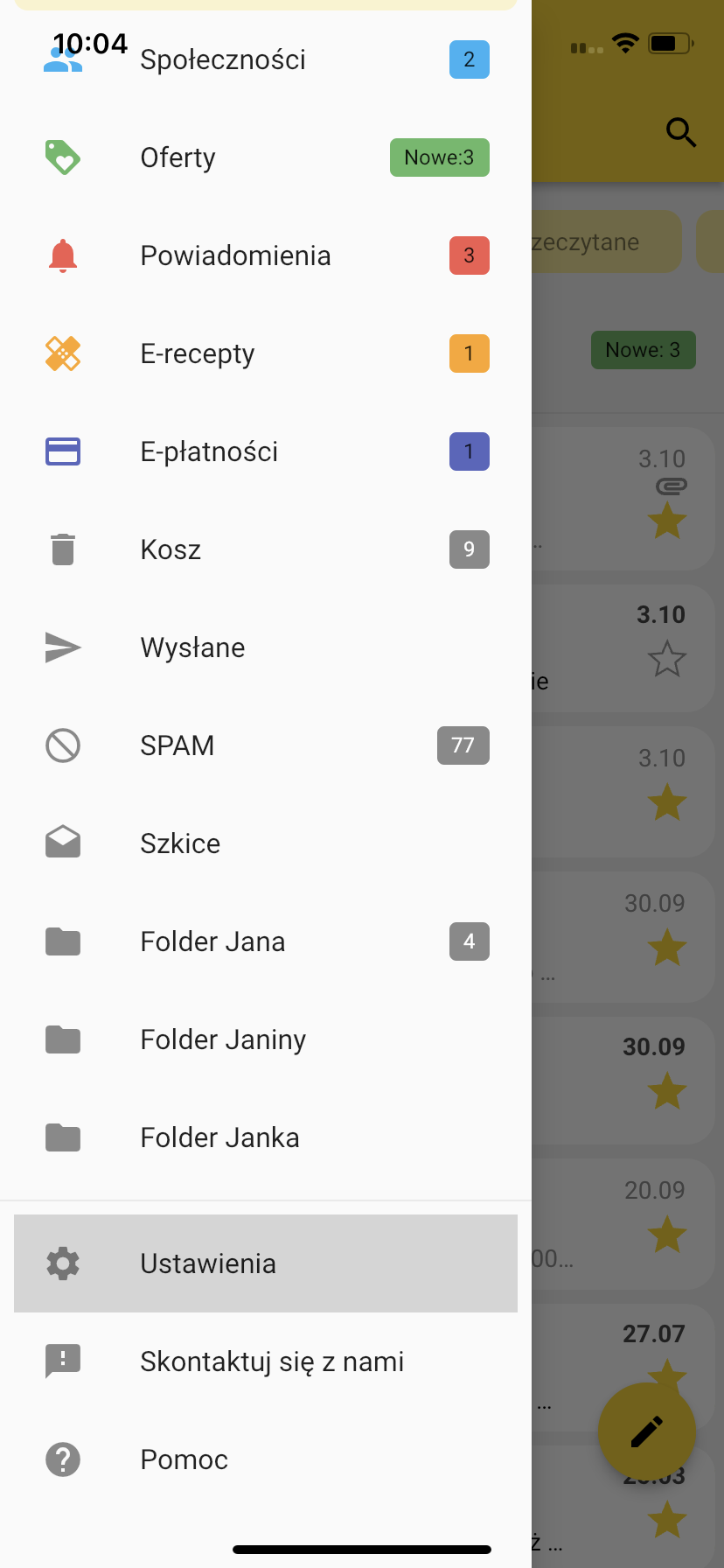Open Oferty with new offers
This screenshot has height=1568, width=724.
(x=178, y=157)
